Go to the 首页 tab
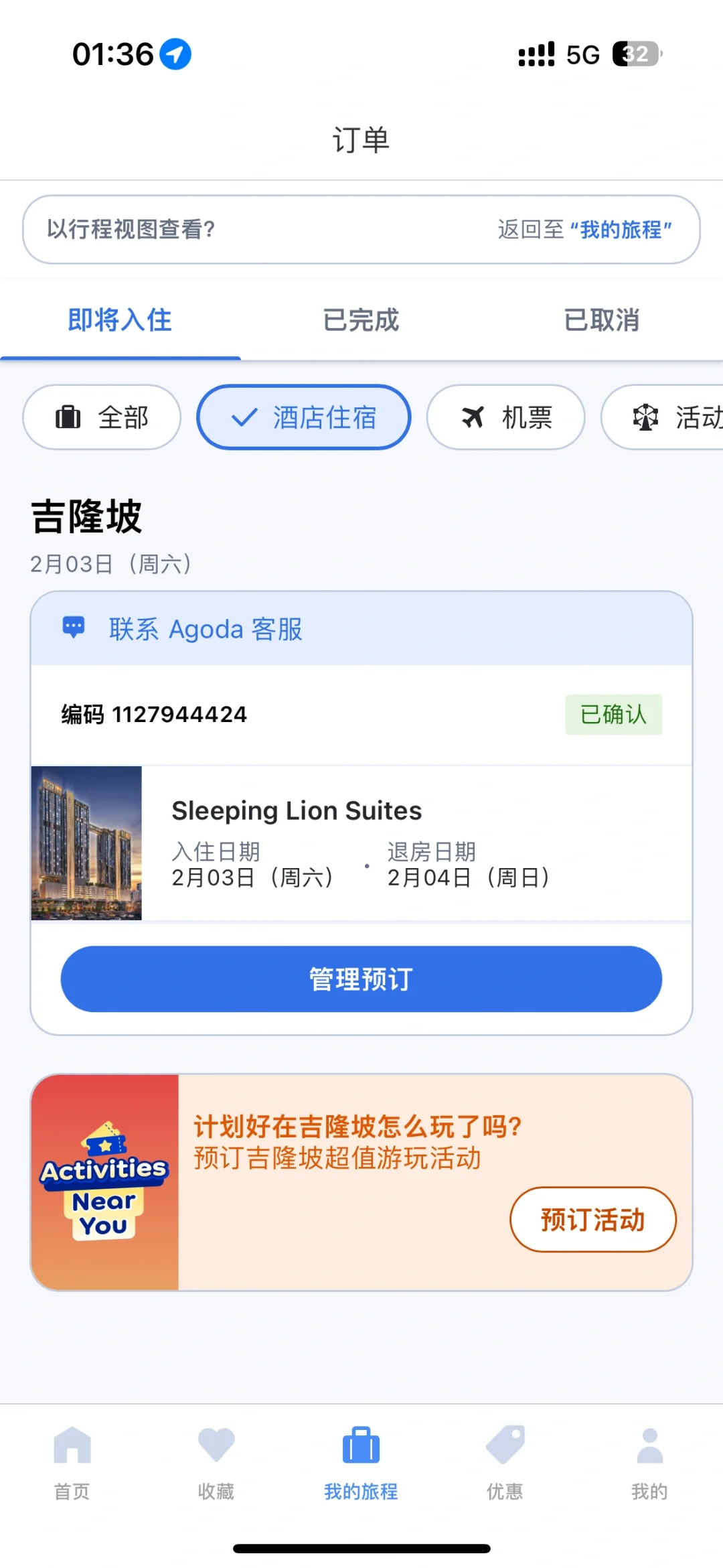The width and height of the screenshot is (723, 1568). (72, 1463)
